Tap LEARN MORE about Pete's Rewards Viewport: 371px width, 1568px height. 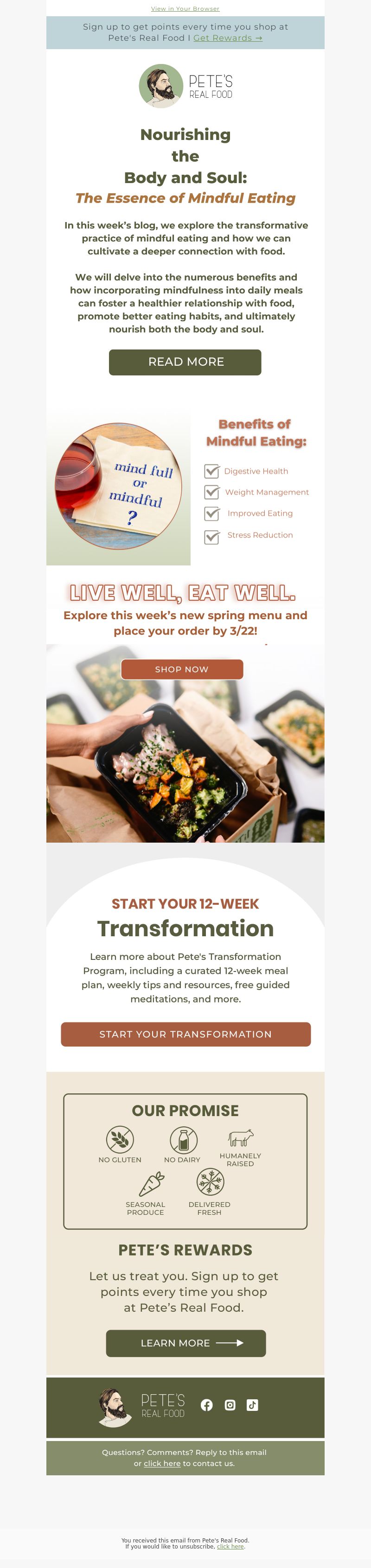185,1343
